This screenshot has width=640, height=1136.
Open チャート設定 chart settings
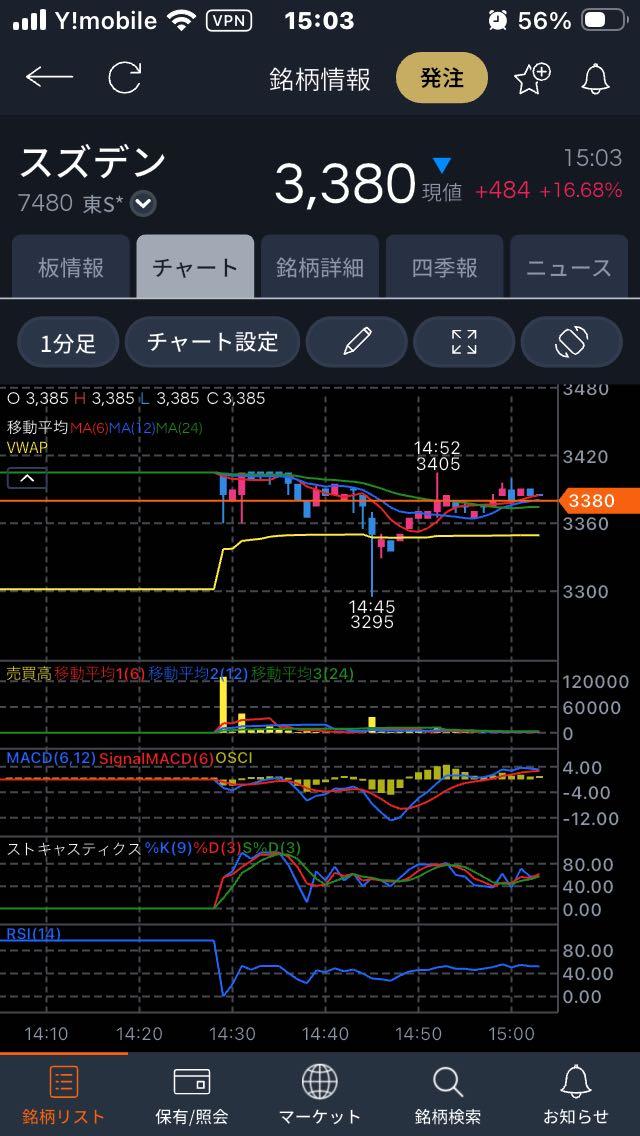(x=212, y=342)
